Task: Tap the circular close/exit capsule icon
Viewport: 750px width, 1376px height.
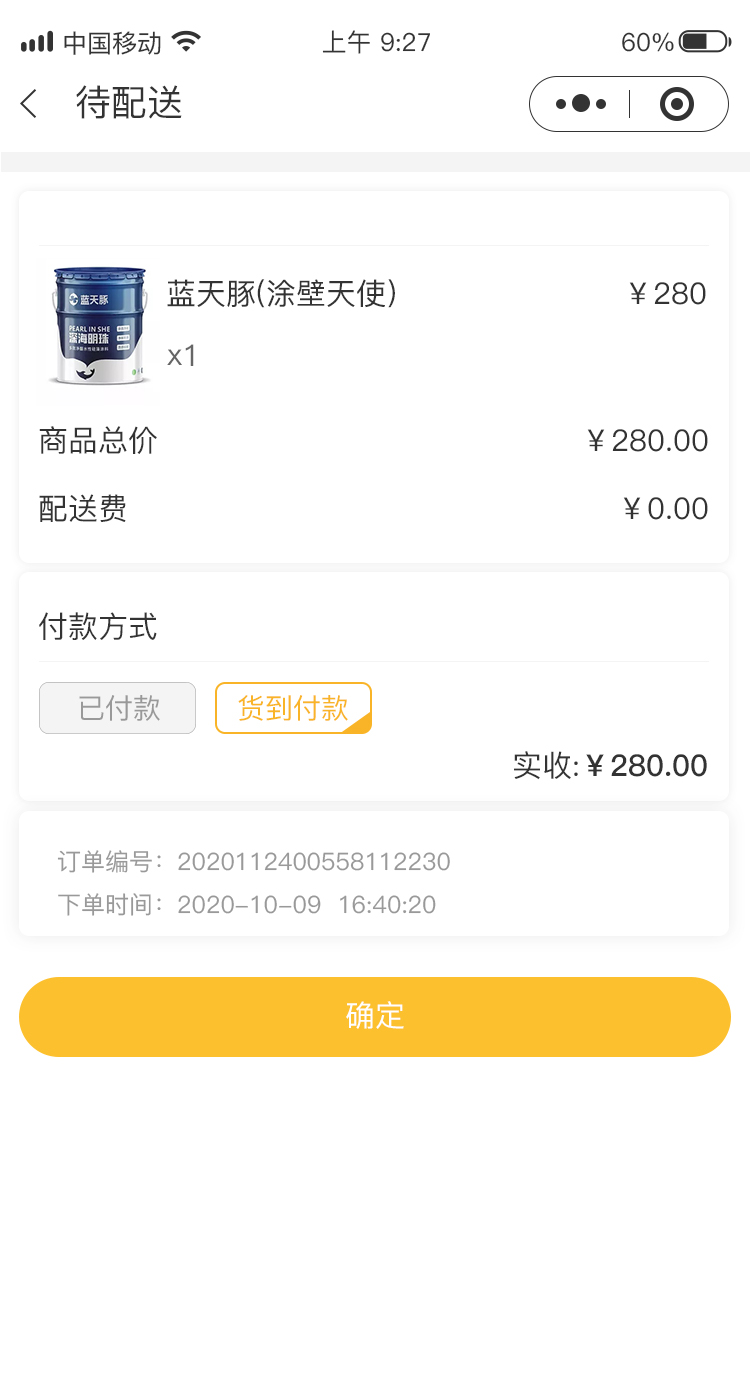Action: (x=677, y=103)
